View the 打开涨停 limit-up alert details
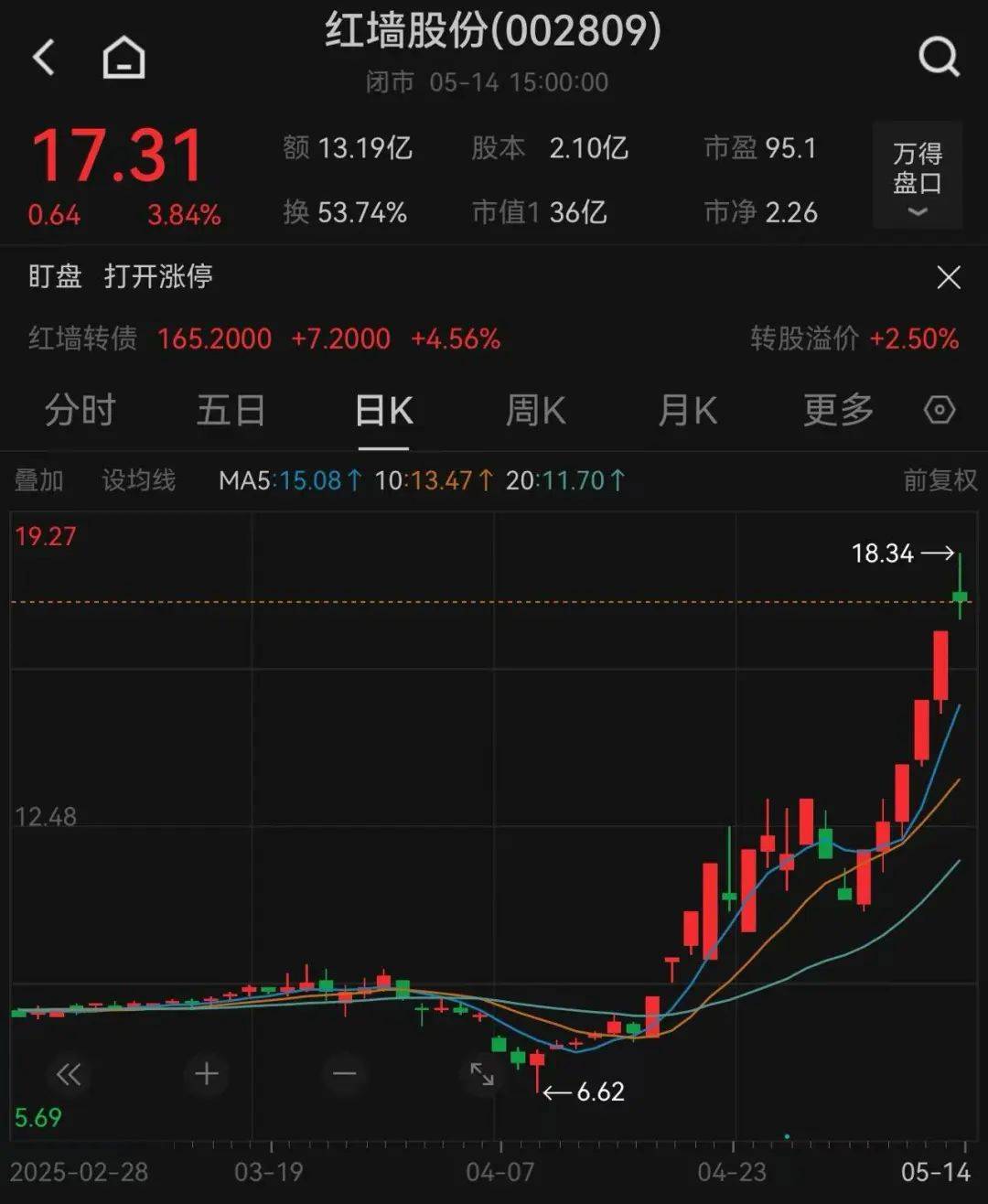 tap(157, 277)
